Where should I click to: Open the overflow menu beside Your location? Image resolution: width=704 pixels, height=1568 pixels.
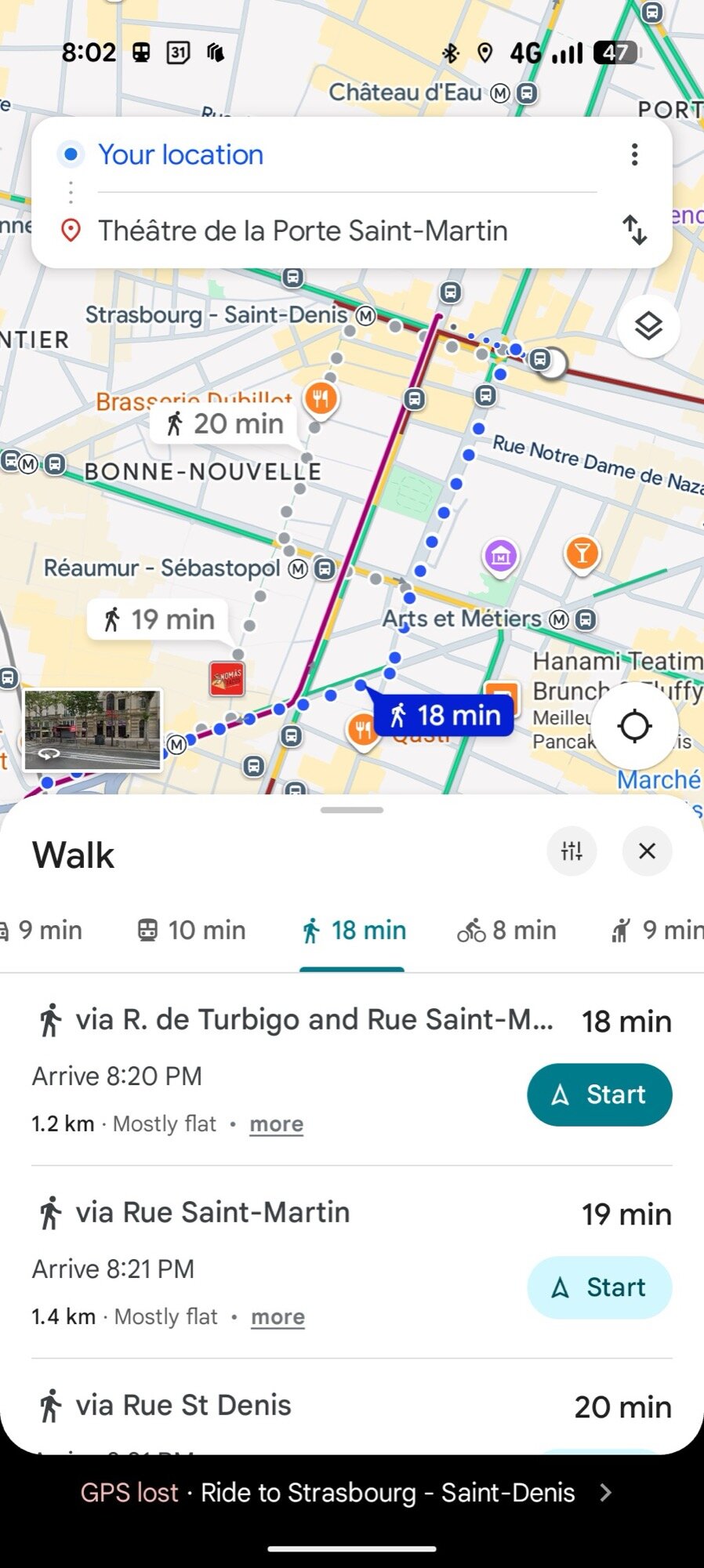click(x=634, y=154)
